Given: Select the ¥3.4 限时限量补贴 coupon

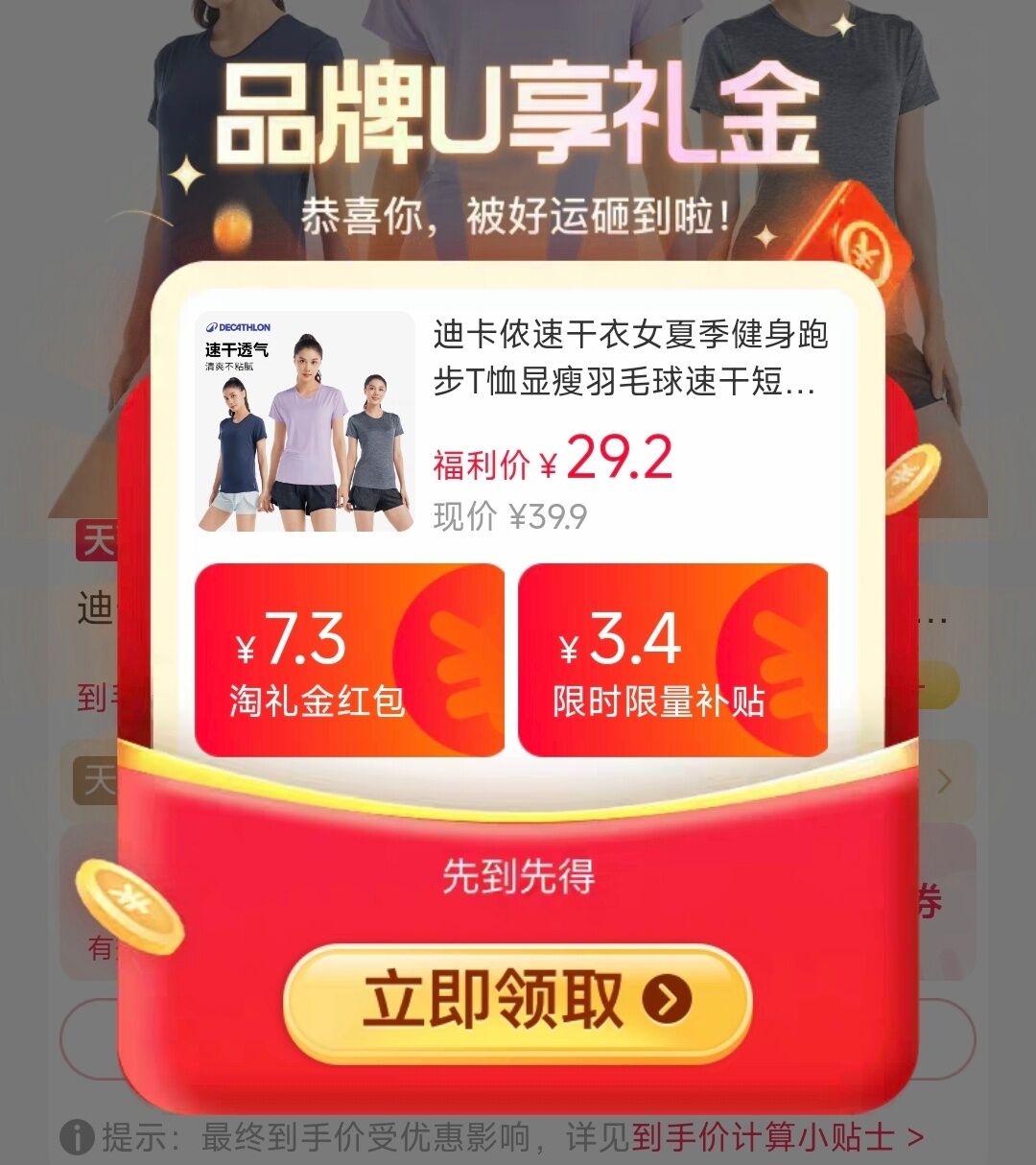Looking at the screenshot, I should 672,660.
